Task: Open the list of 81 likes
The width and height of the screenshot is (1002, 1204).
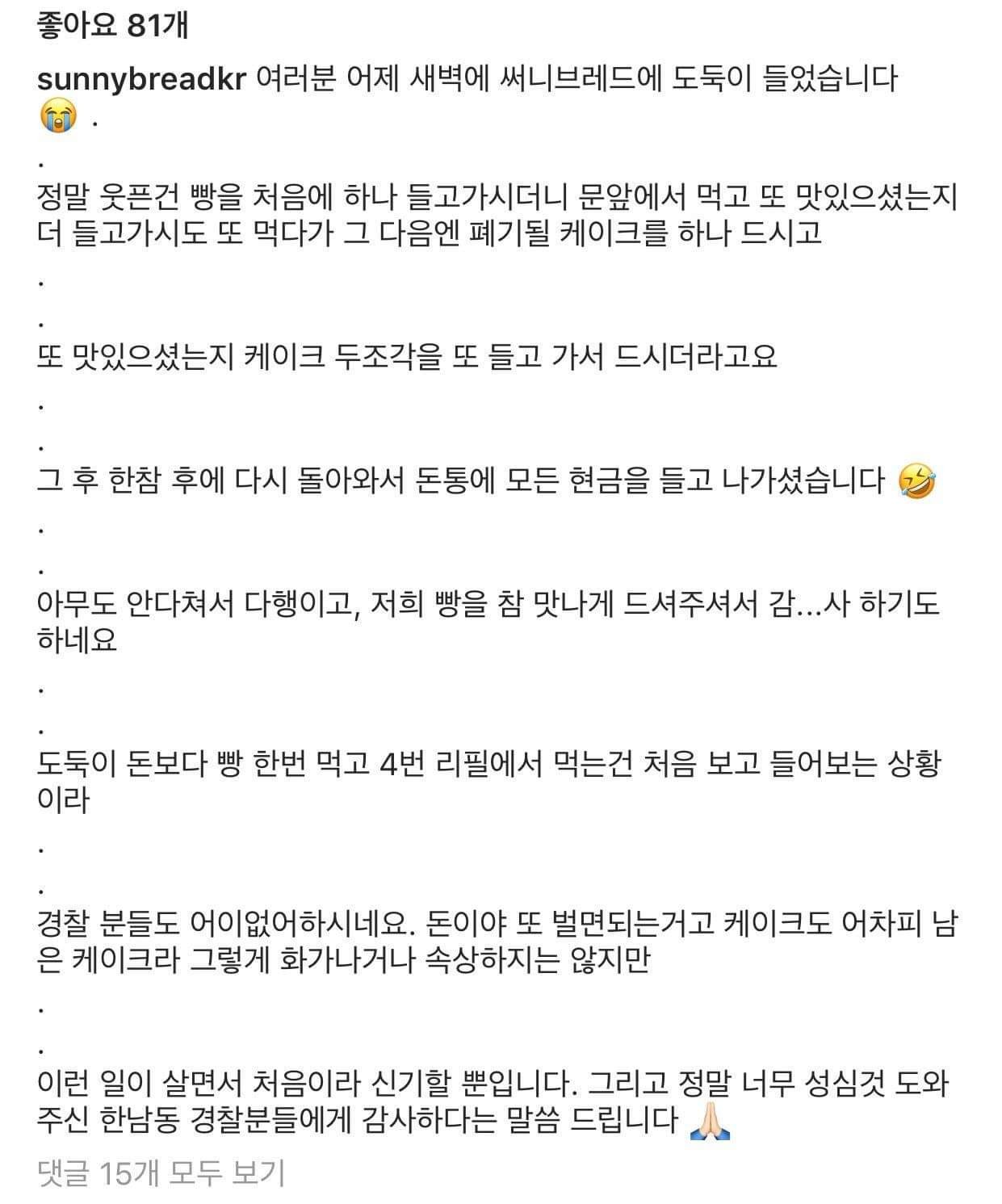Action: 112,26
